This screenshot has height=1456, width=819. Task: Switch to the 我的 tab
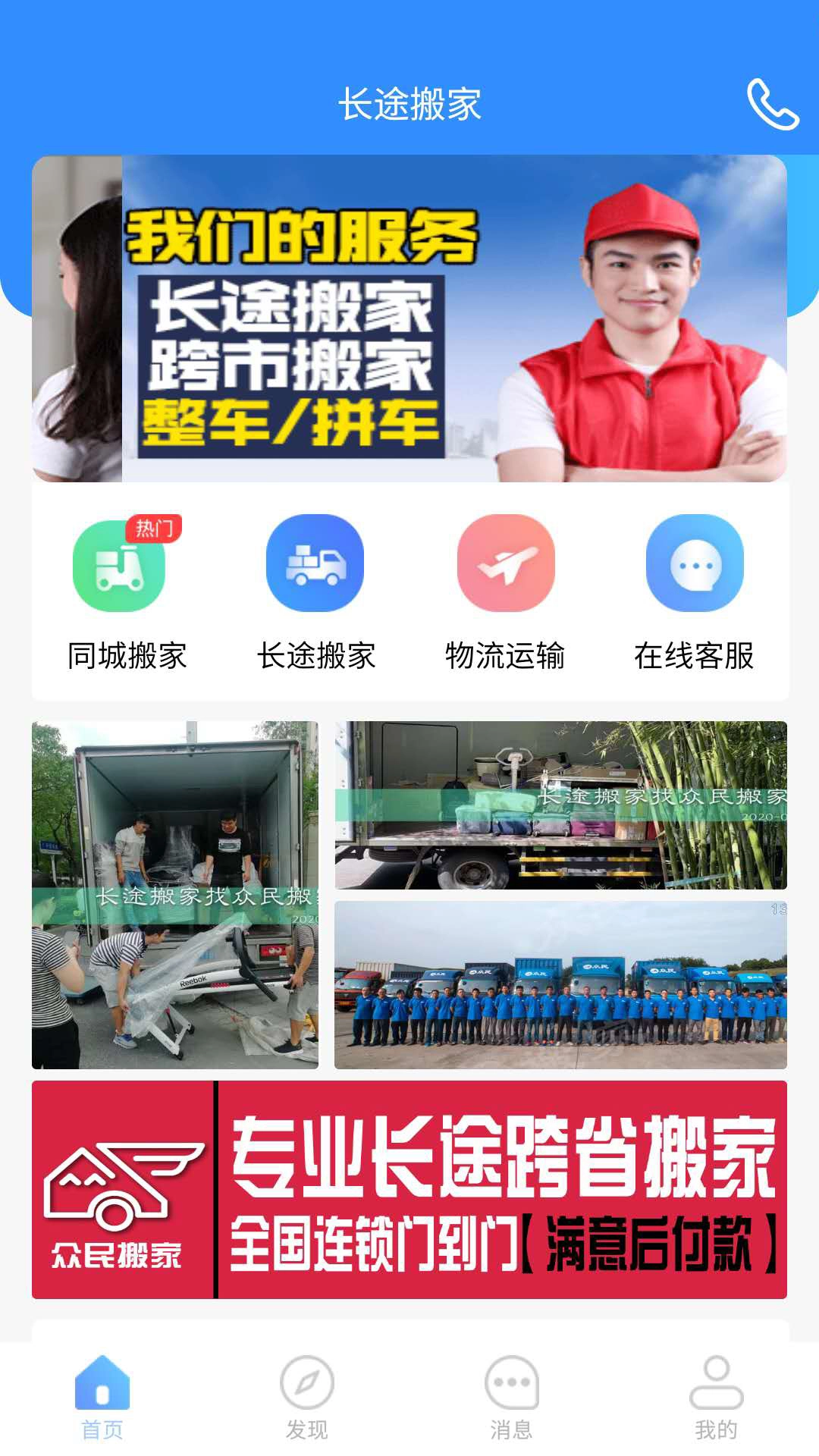coord(716,1398)
